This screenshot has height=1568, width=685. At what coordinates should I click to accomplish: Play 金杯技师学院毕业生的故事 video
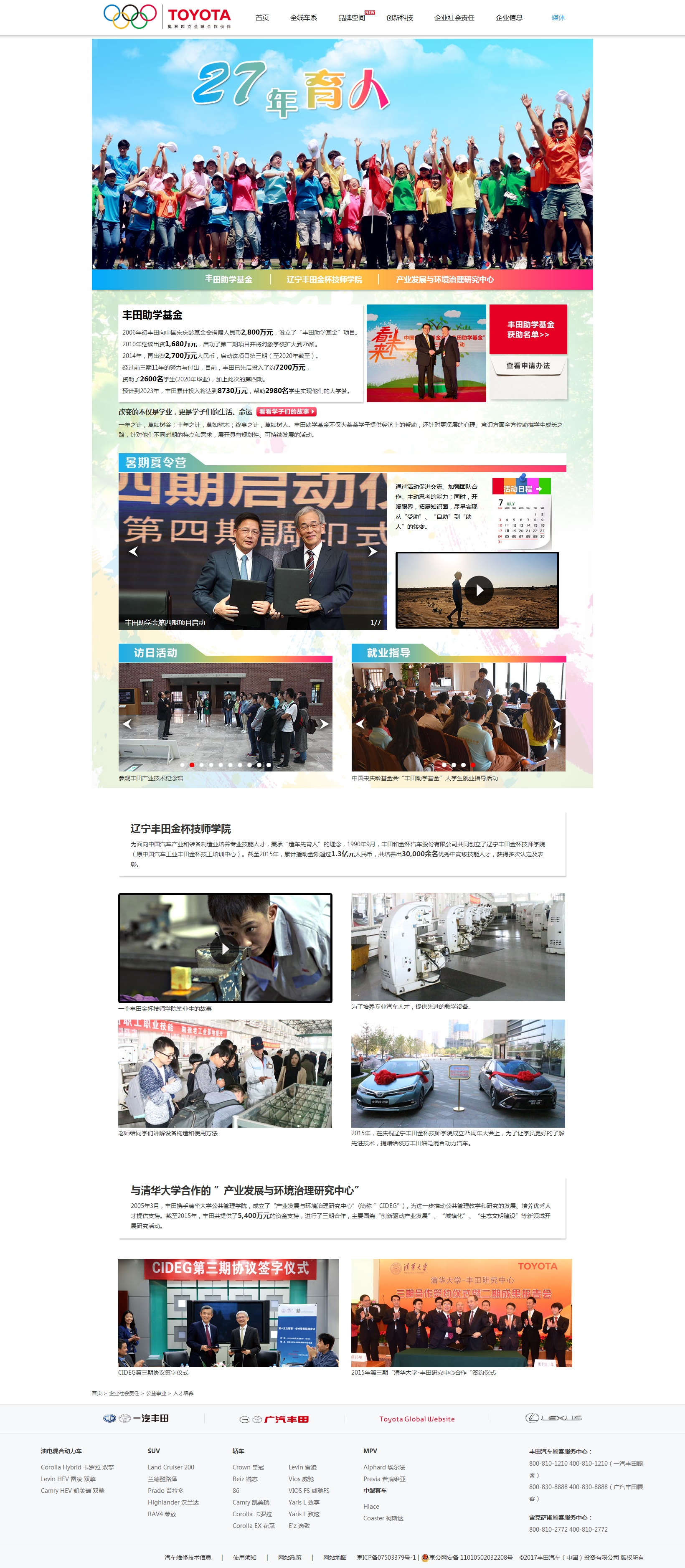coord(225,948)
